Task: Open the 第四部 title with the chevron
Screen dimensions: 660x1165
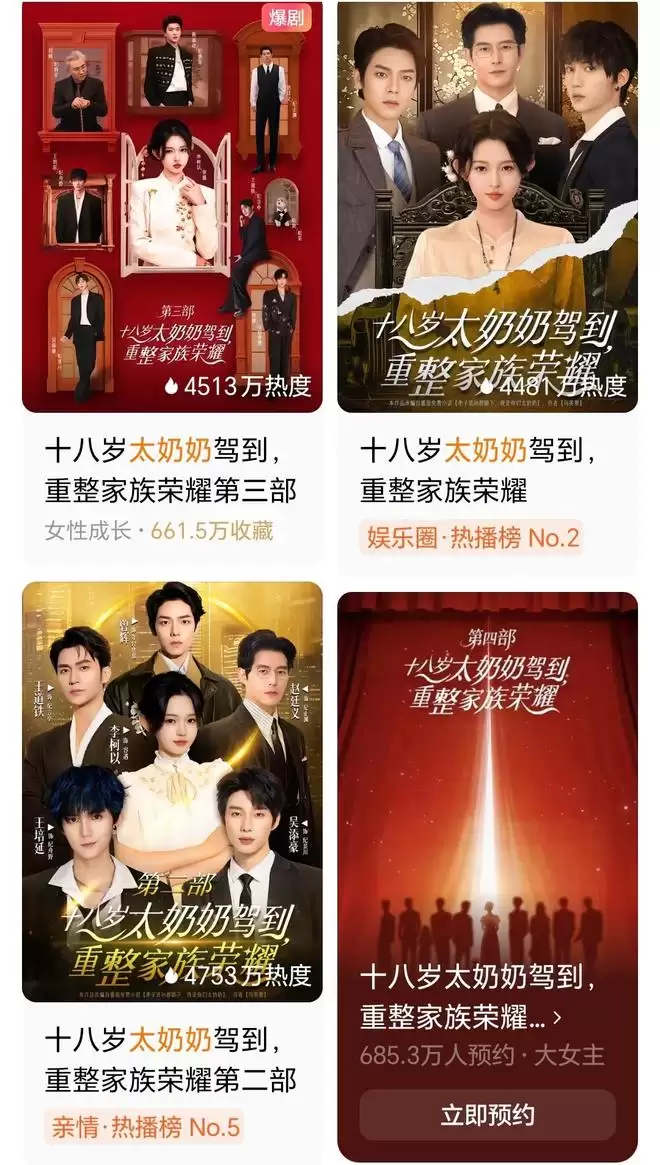Action: [460, 1000]
